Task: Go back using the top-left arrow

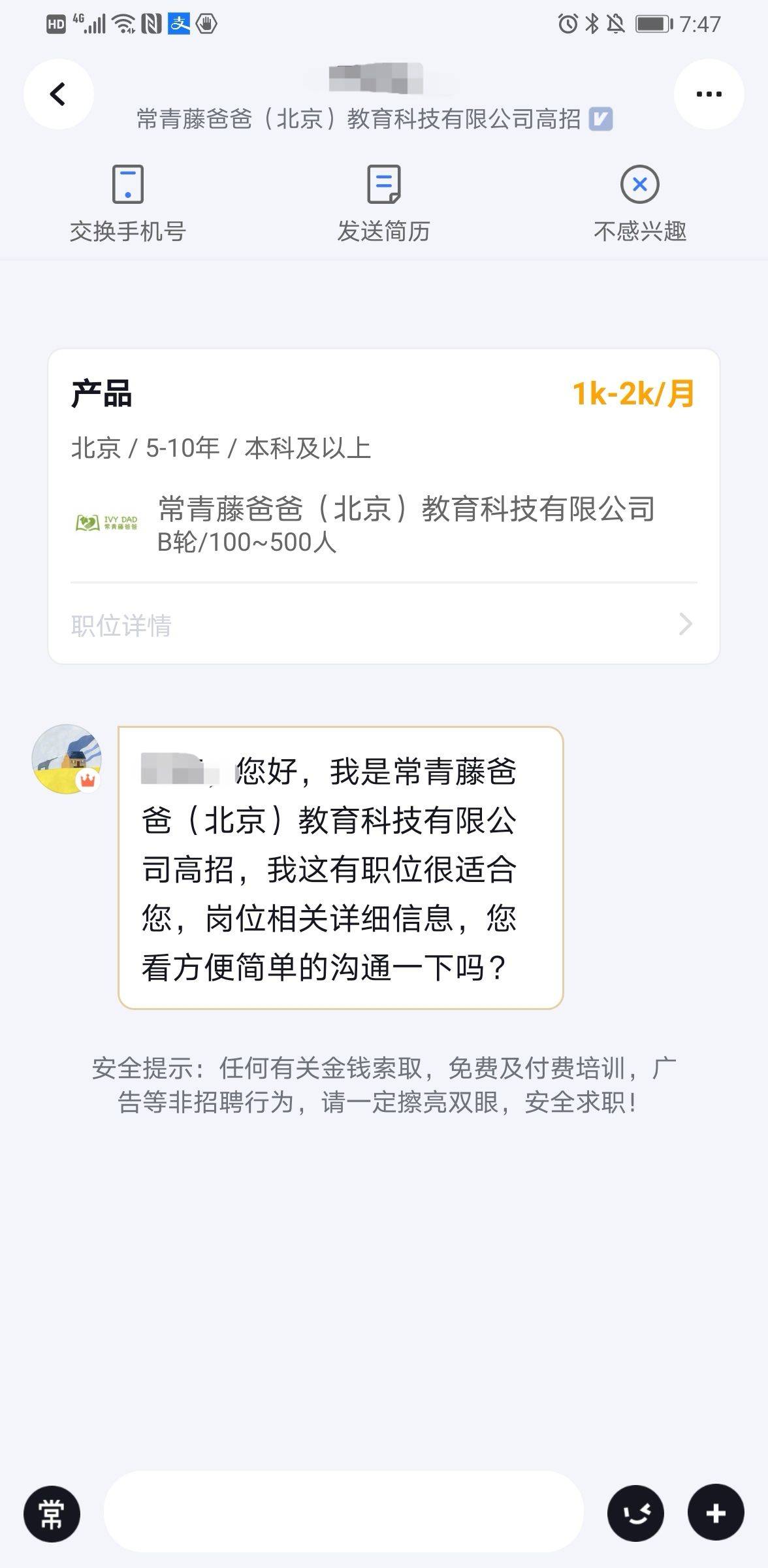Action: [x=58, y=94]
